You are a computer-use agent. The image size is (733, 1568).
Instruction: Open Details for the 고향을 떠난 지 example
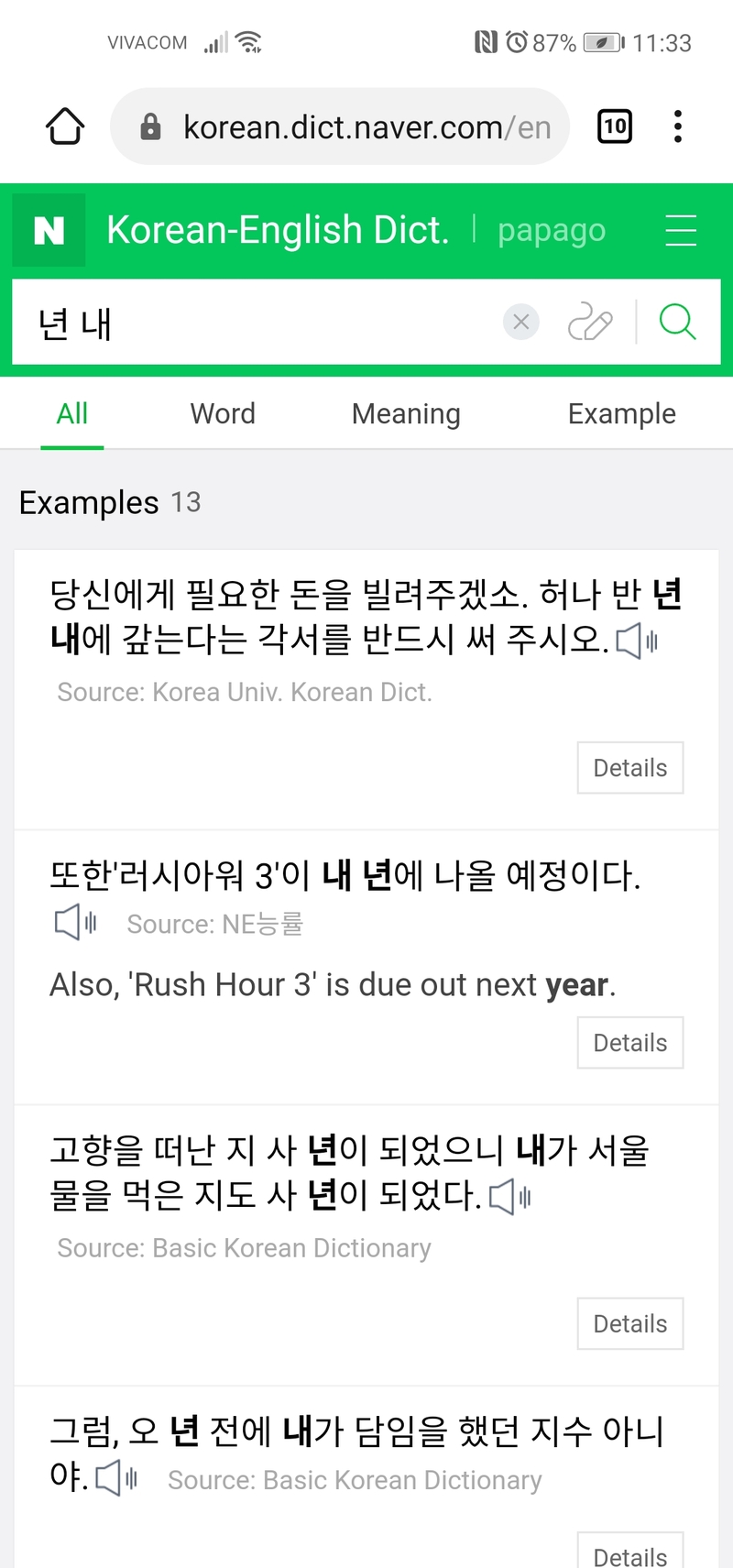click(x=630, y=1323)
